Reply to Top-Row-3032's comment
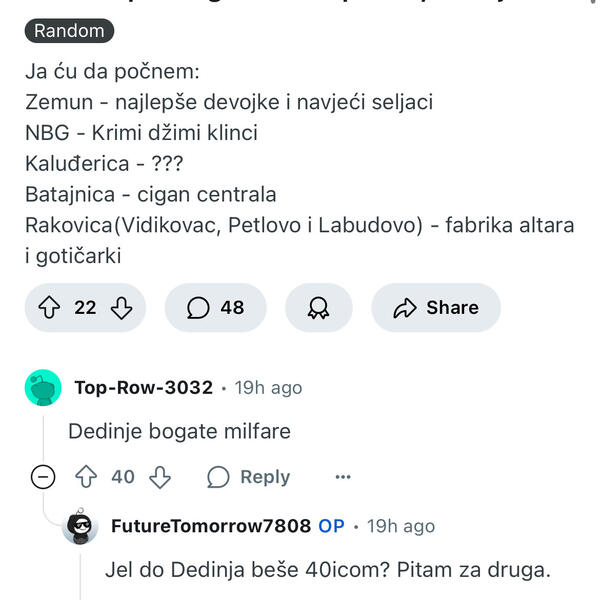This screenshot has height=600, width=600. tap(248, 477)
